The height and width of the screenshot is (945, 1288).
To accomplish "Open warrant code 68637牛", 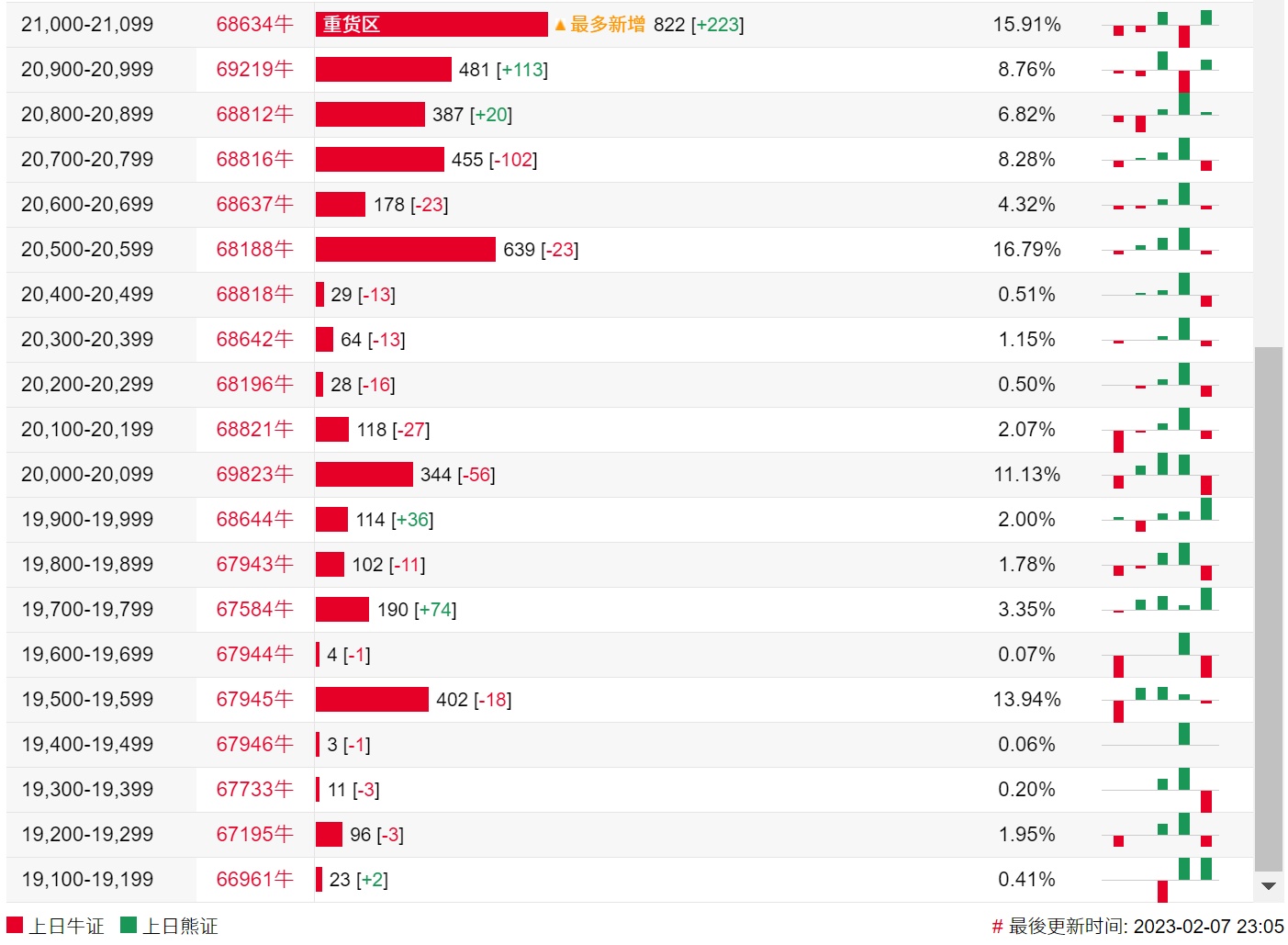I will 254,205.
